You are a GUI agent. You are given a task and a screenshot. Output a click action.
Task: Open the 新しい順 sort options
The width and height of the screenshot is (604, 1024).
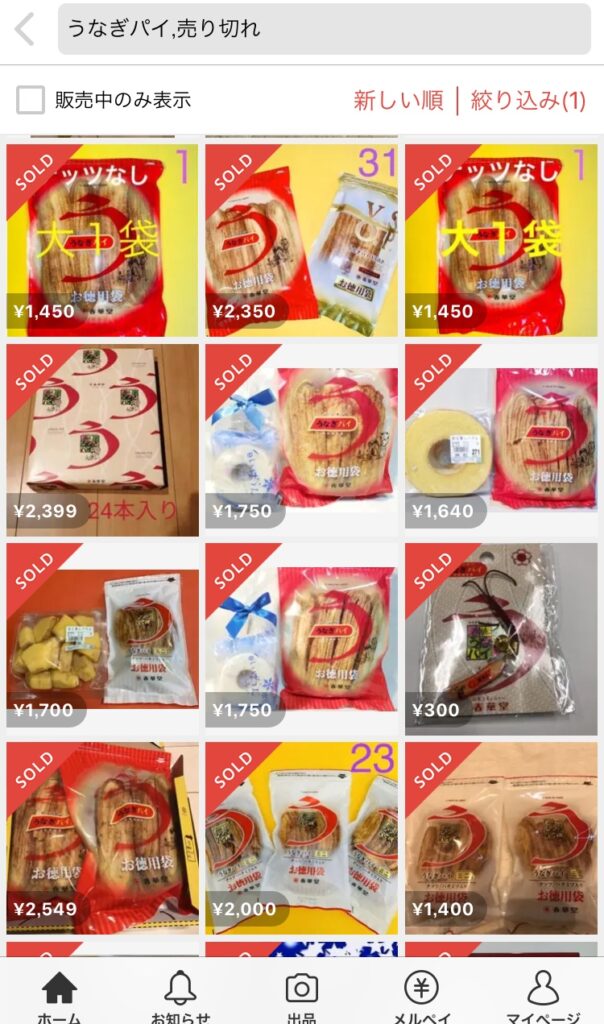coord(398,100)
